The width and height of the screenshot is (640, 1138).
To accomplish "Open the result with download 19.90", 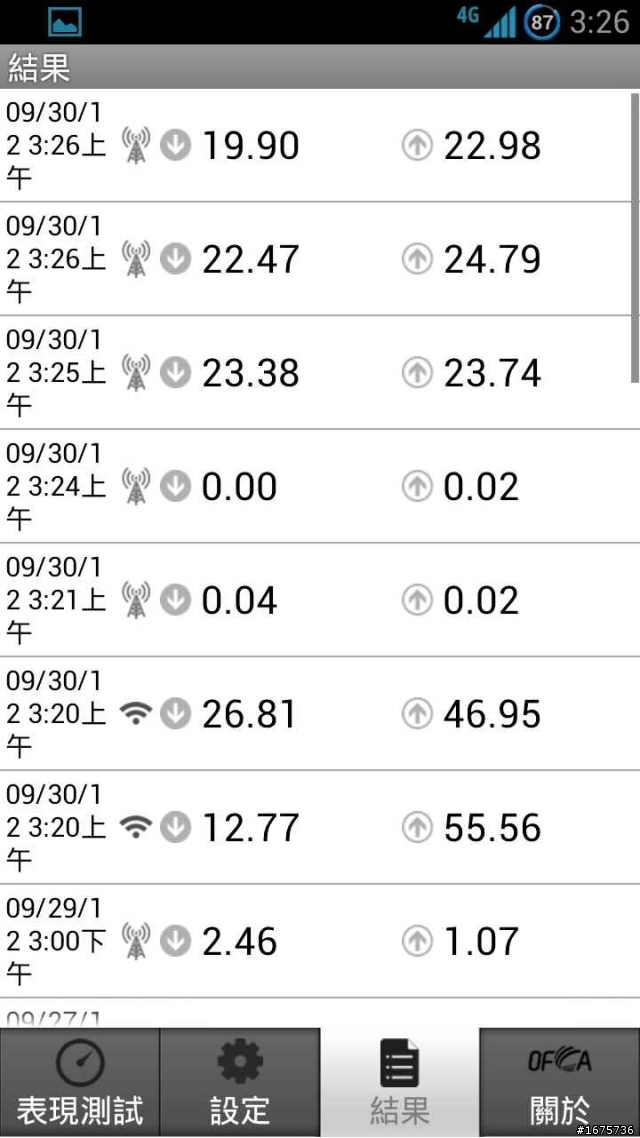I will point(315,145).
